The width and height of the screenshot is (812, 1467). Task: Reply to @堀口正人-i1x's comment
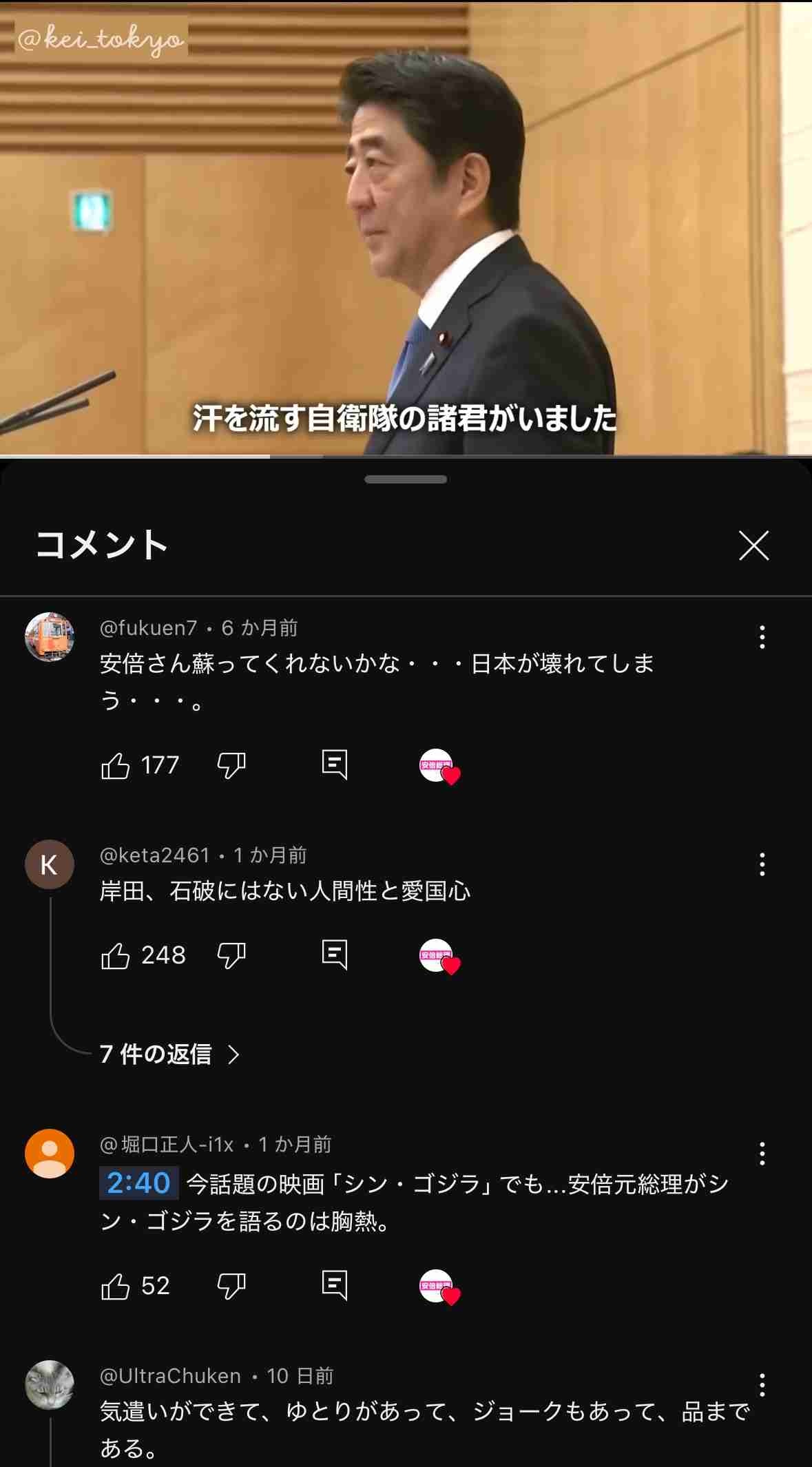tap(335, 1286)
